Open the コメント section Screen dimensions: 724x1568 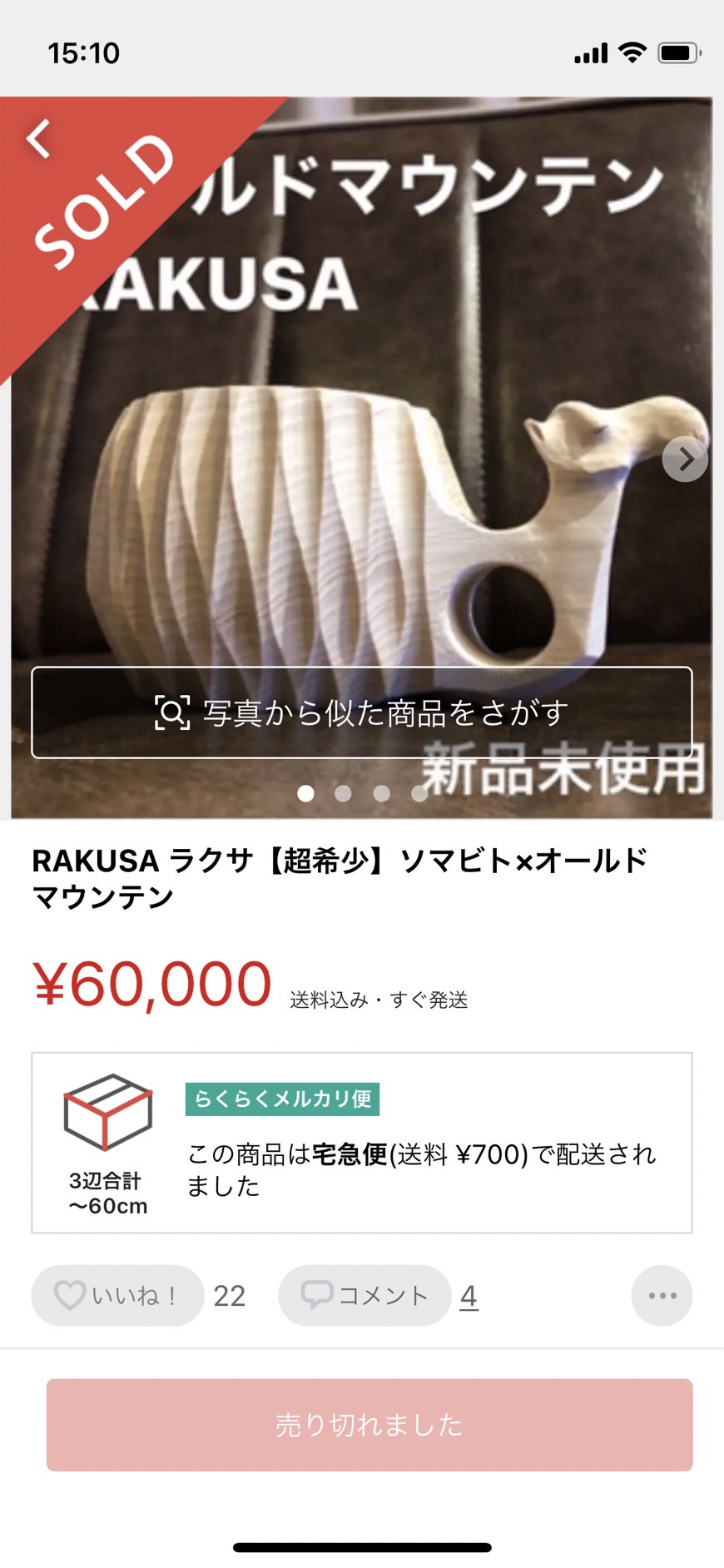(x=364, y=1296)
